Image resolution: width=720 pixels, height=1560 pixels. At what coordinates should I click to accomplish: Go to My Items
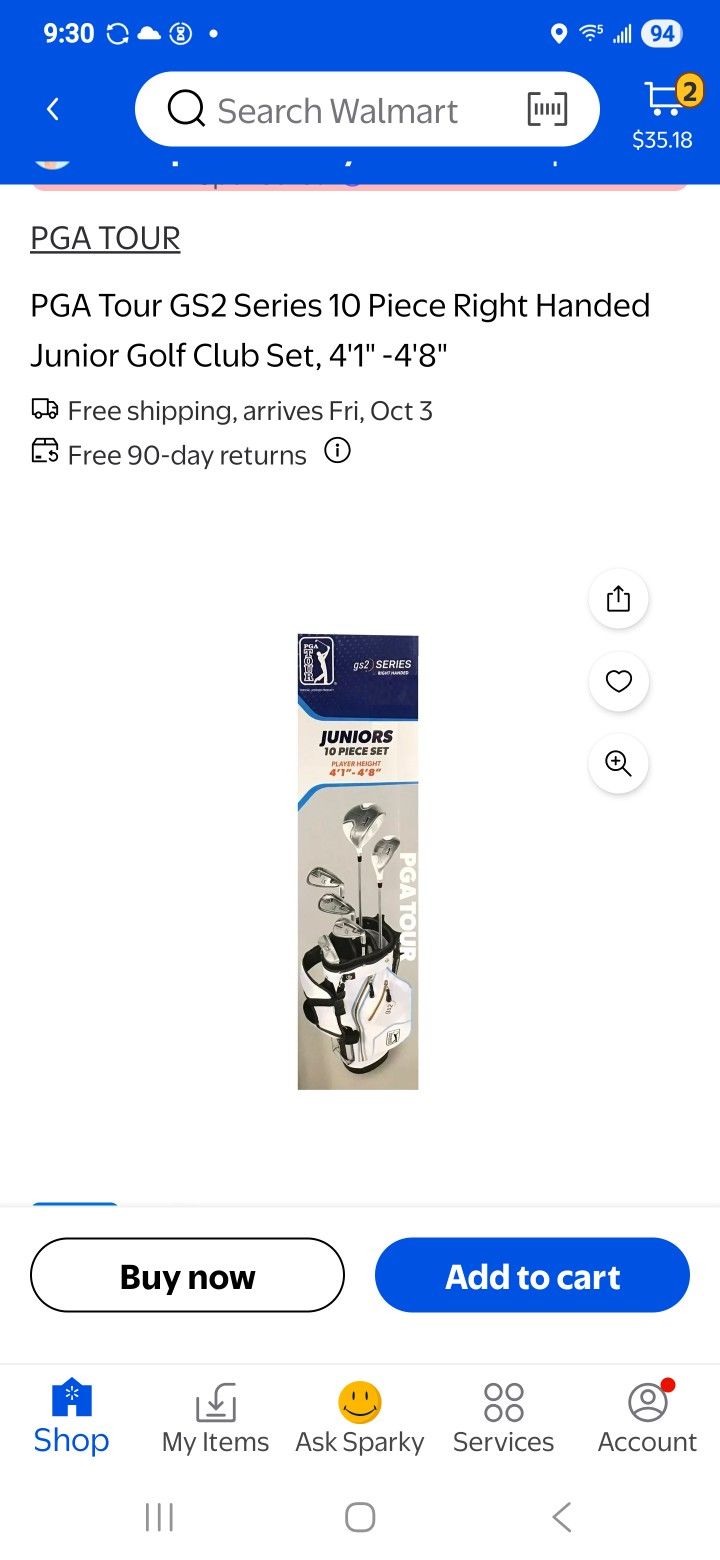[214, 1415]
